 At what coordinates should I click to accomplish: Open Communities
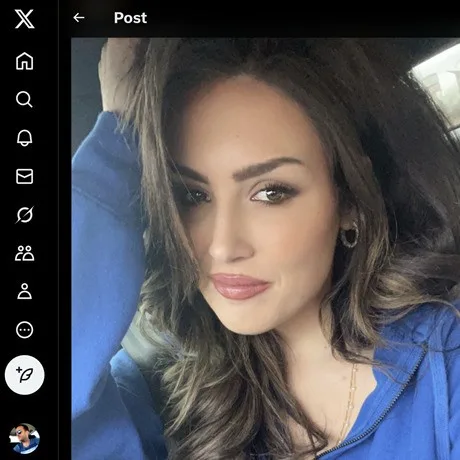(25, 253)
